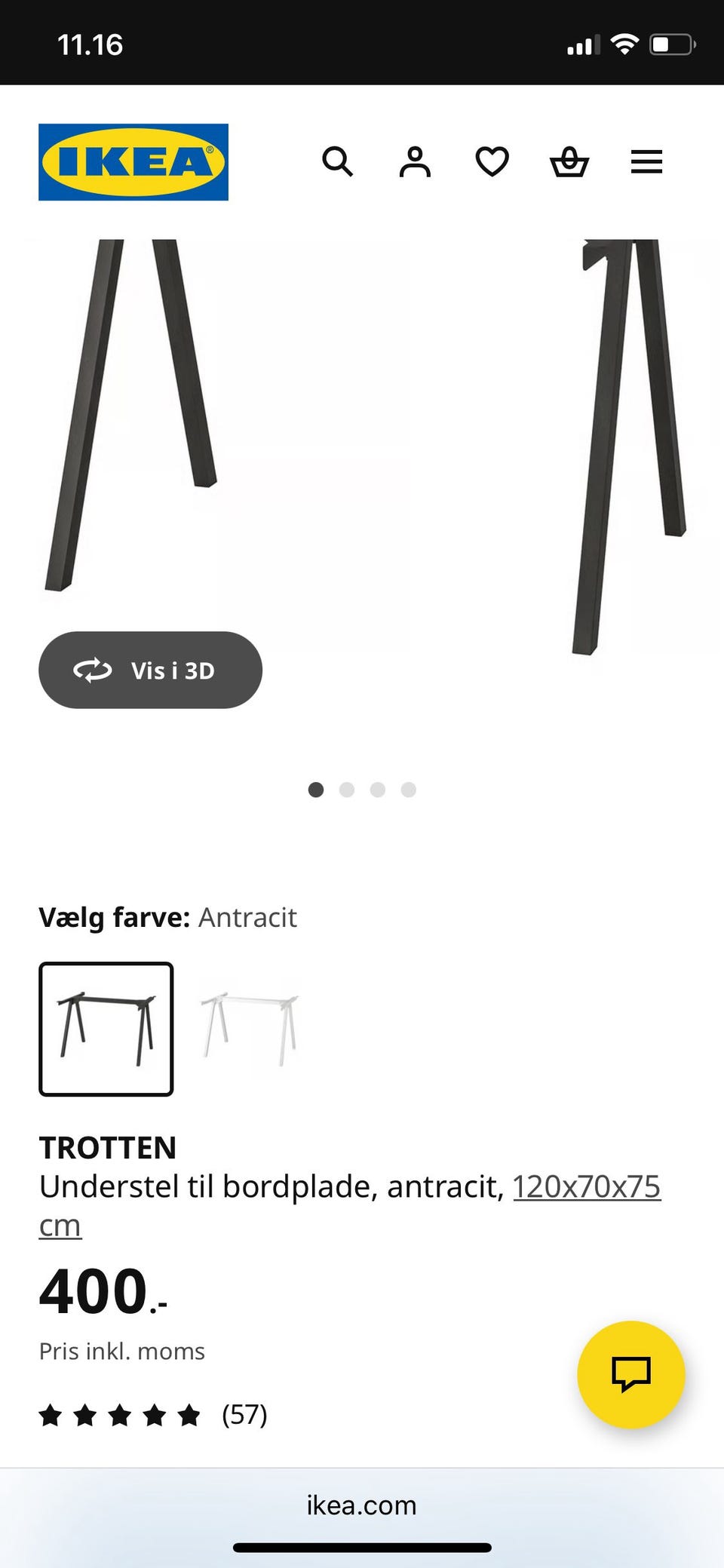Select the first carousel dot
The width and height of the screenshot is (724, 1568).
click(x=317, y=790)
